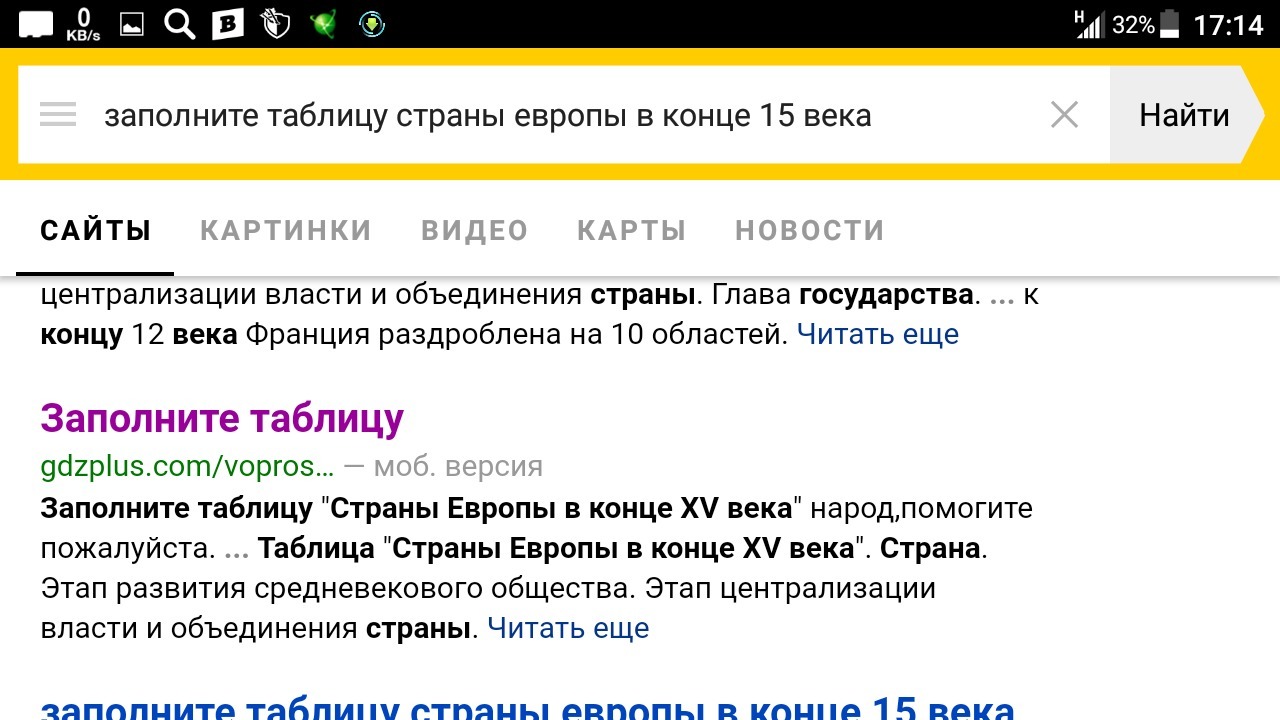This screenshot has height=720, width=1280.
Task: Switch to the Видео tab
Action: (x=474, y=231)
